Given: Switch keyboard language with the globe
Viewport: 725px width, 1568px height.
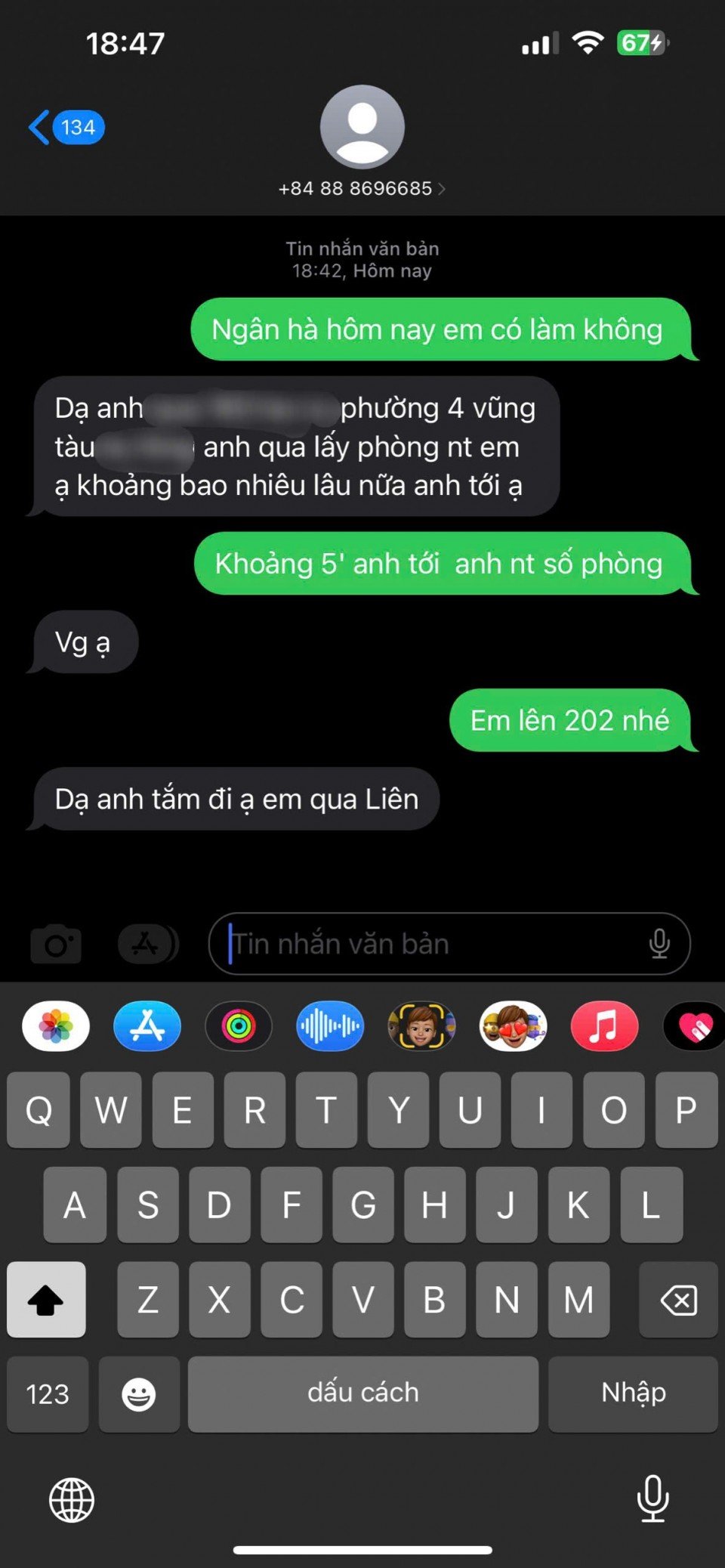Looking at the screenshot, I should (x=72, y=1500).
